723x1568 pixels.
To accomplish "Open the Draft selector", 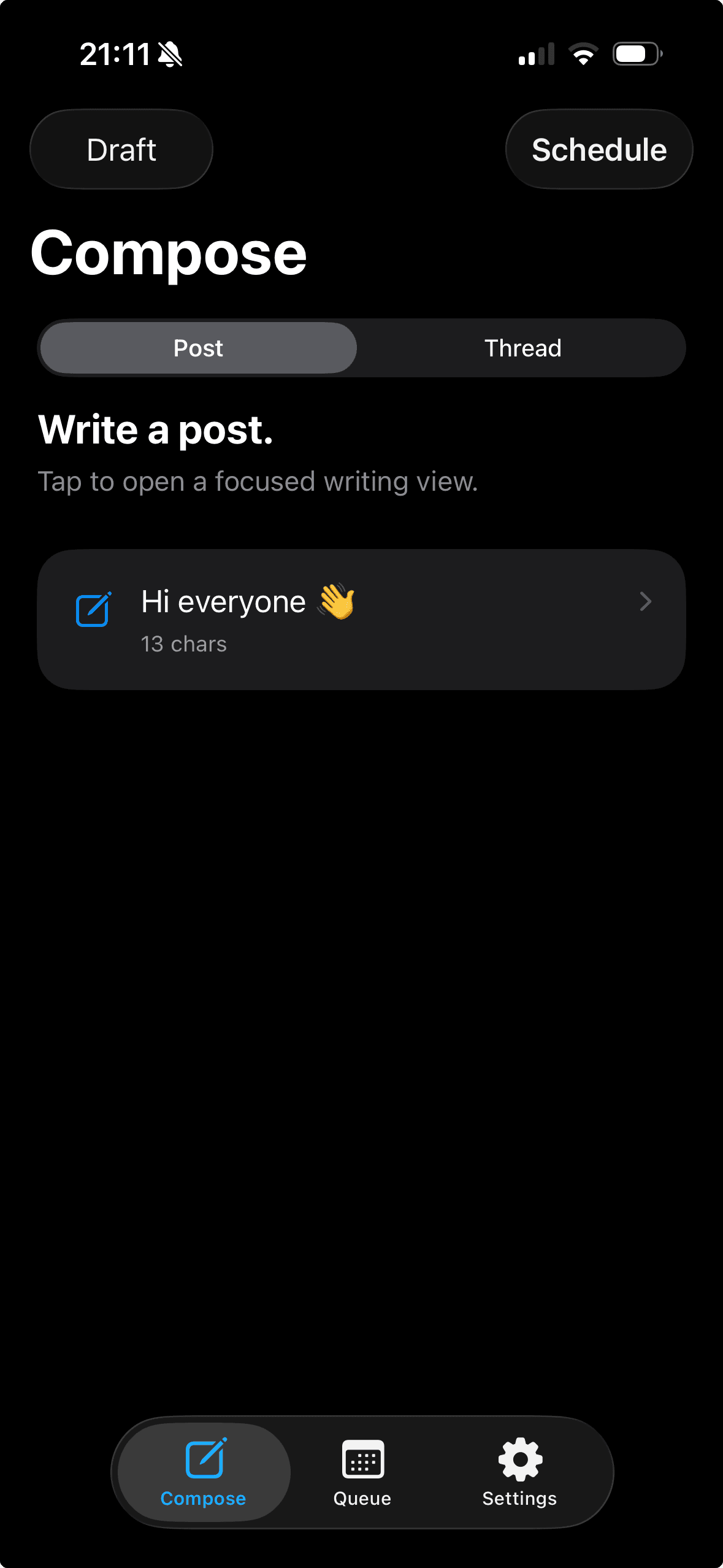I will coord(121,148).
